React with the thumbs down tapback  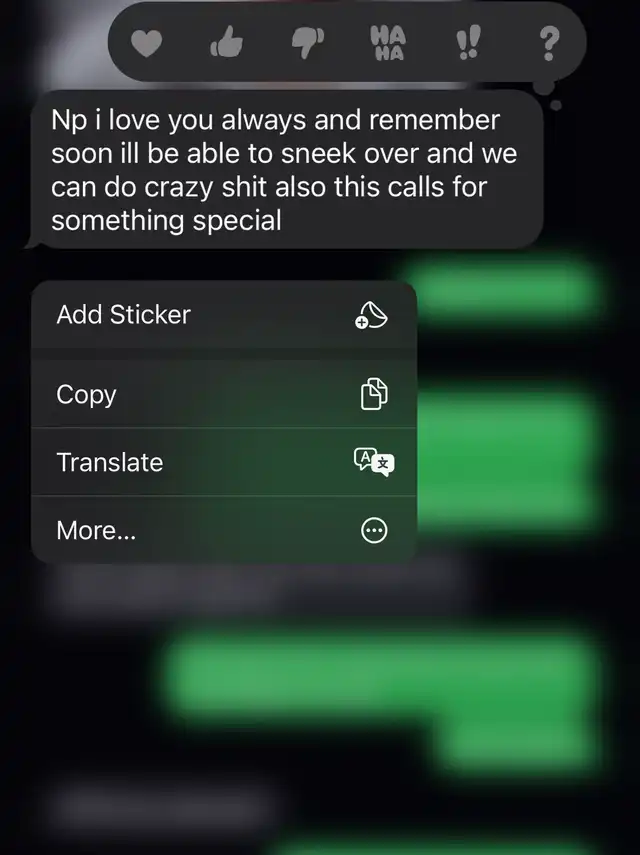[x=308, y=43]
